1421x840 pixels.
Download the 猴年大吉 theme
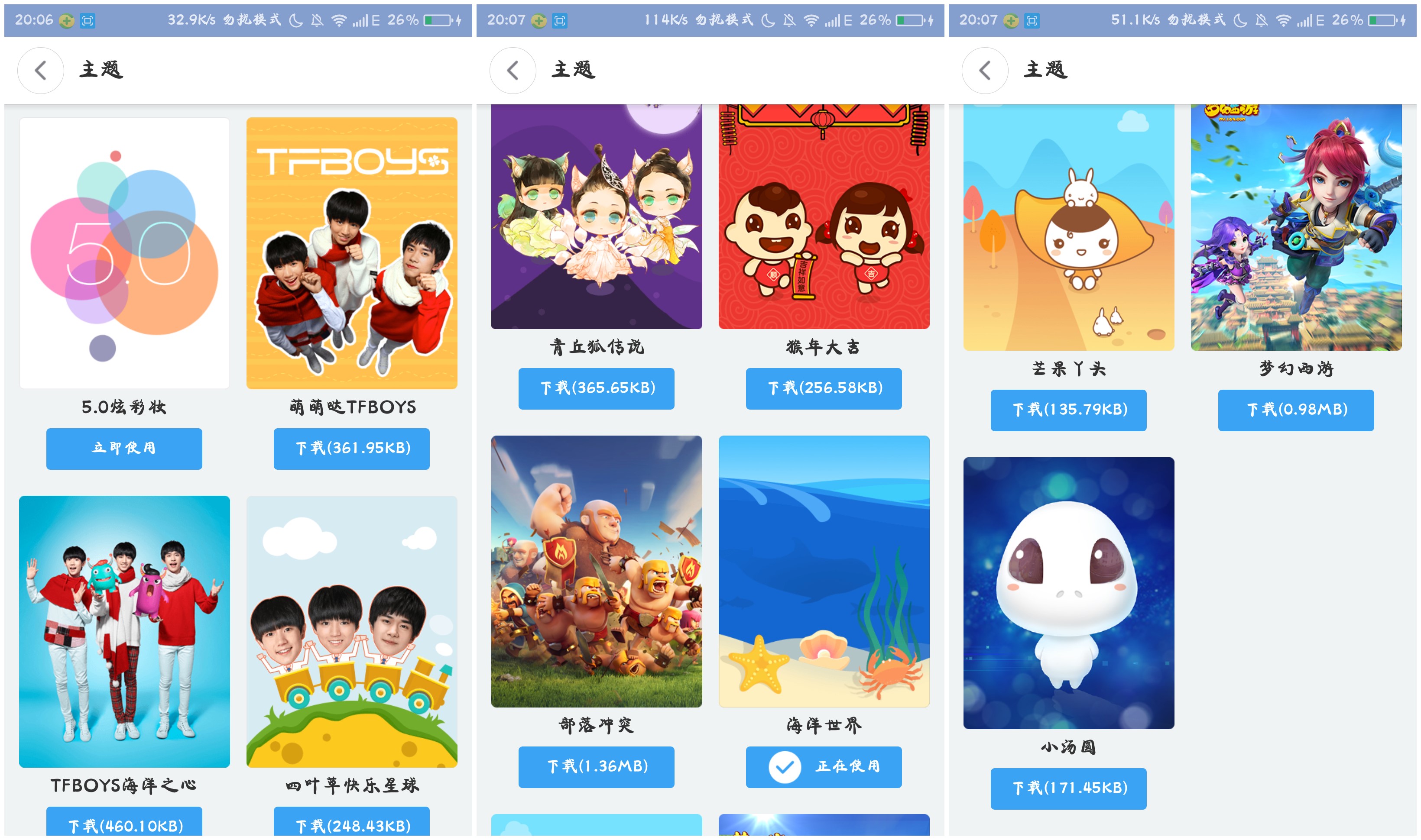824,388
